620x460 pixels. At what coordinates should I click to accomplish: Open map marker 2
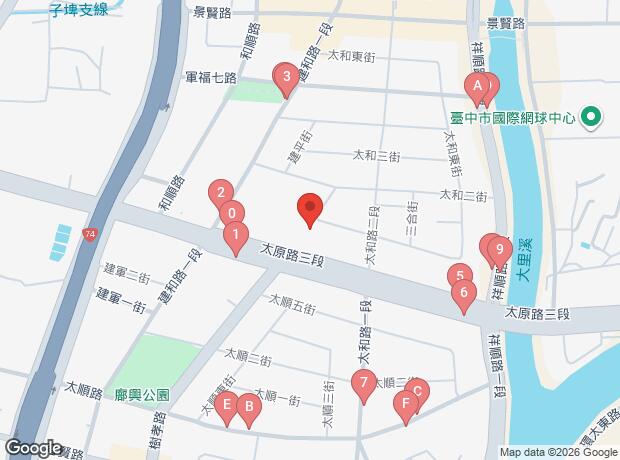221,193
